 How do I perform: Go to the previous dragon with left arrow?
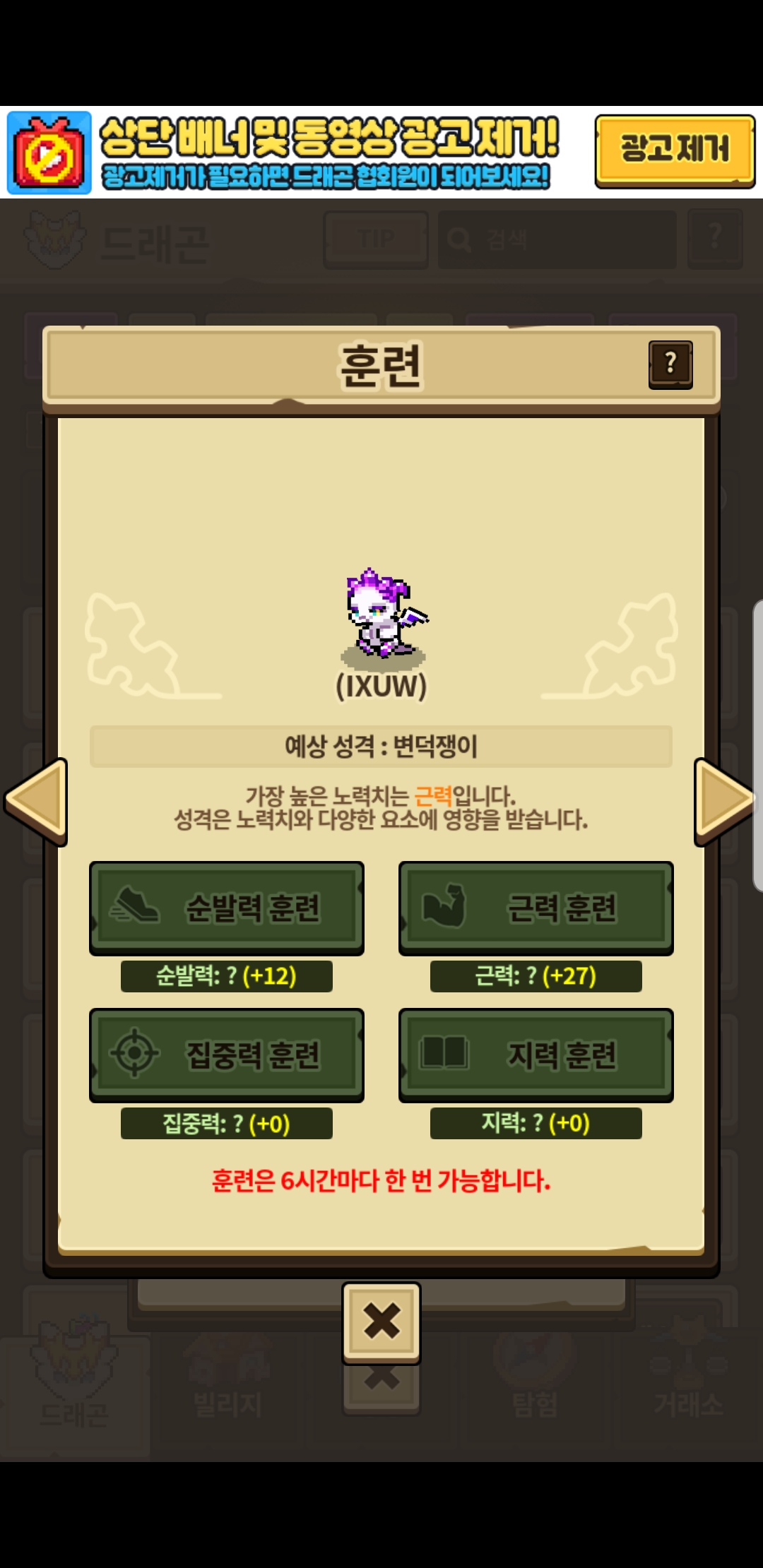pos(37,801)
